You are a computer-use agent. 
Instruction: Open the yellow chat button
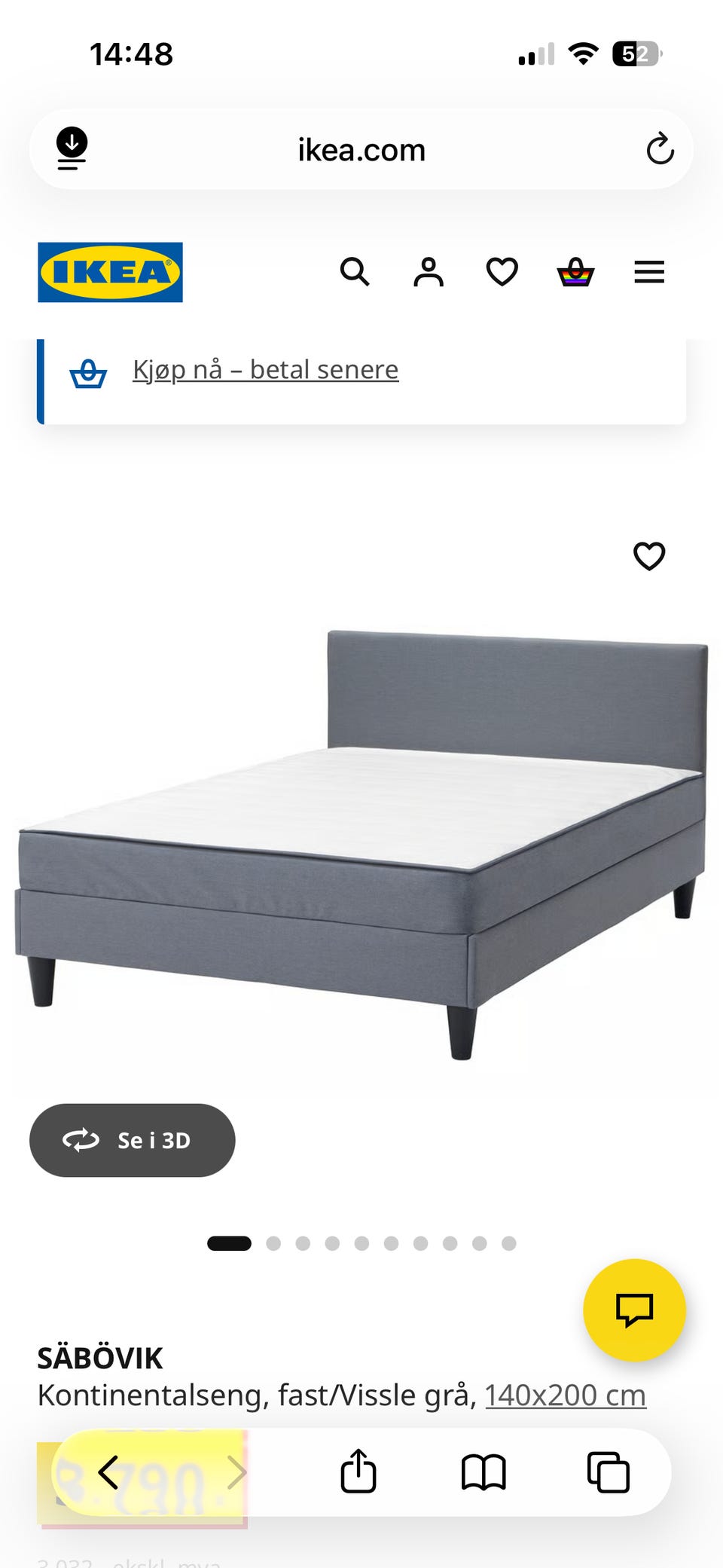634,1310
